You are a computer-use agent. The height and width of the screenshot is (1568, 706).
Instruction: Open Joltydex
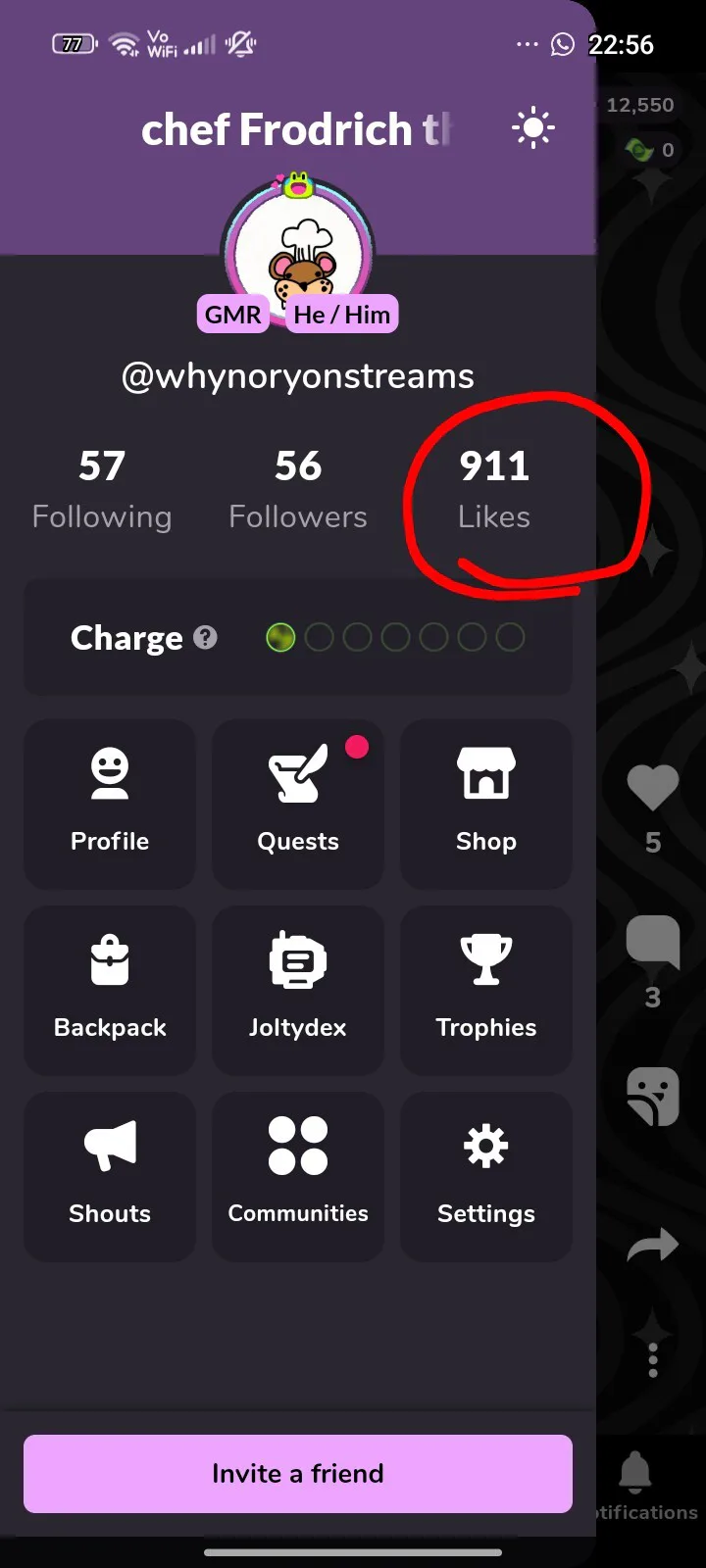coord(298,990)
